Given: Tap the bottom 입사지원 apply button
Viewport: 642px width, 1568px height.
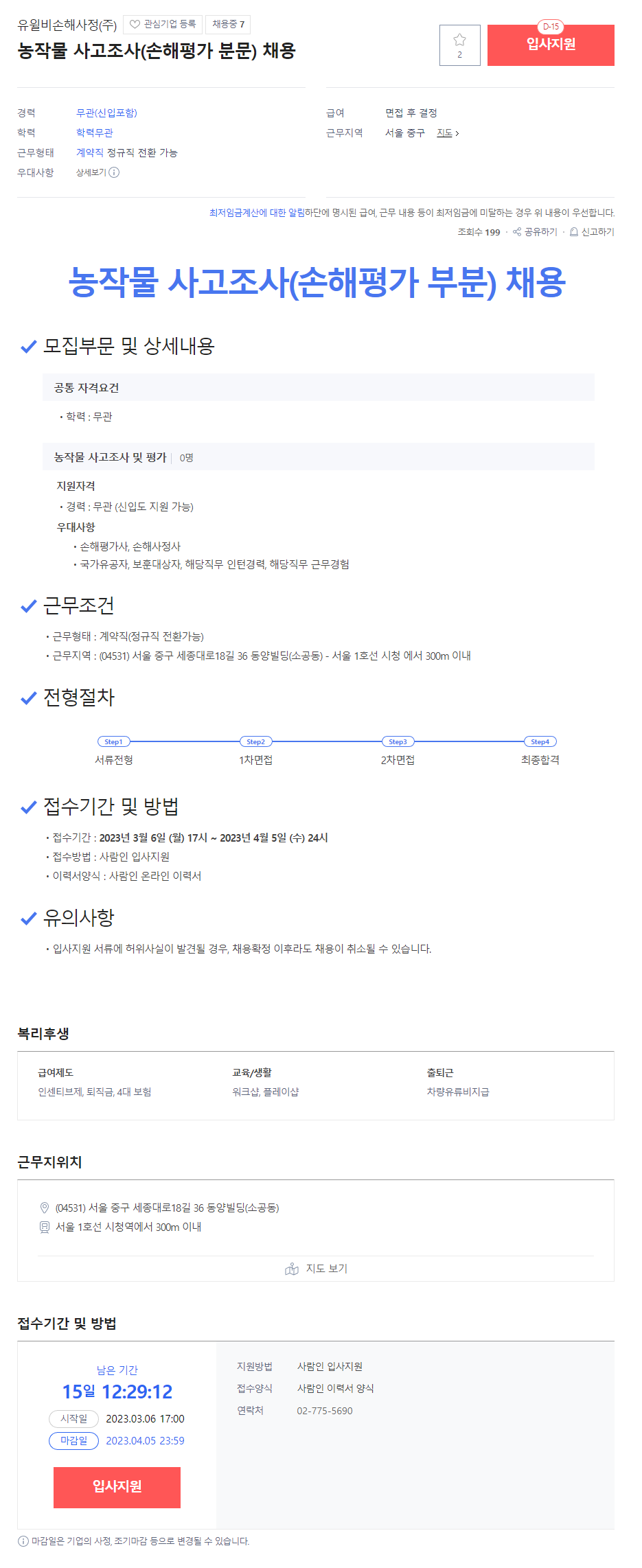Looking at the screenshot, I should [x=117, y=1487].
